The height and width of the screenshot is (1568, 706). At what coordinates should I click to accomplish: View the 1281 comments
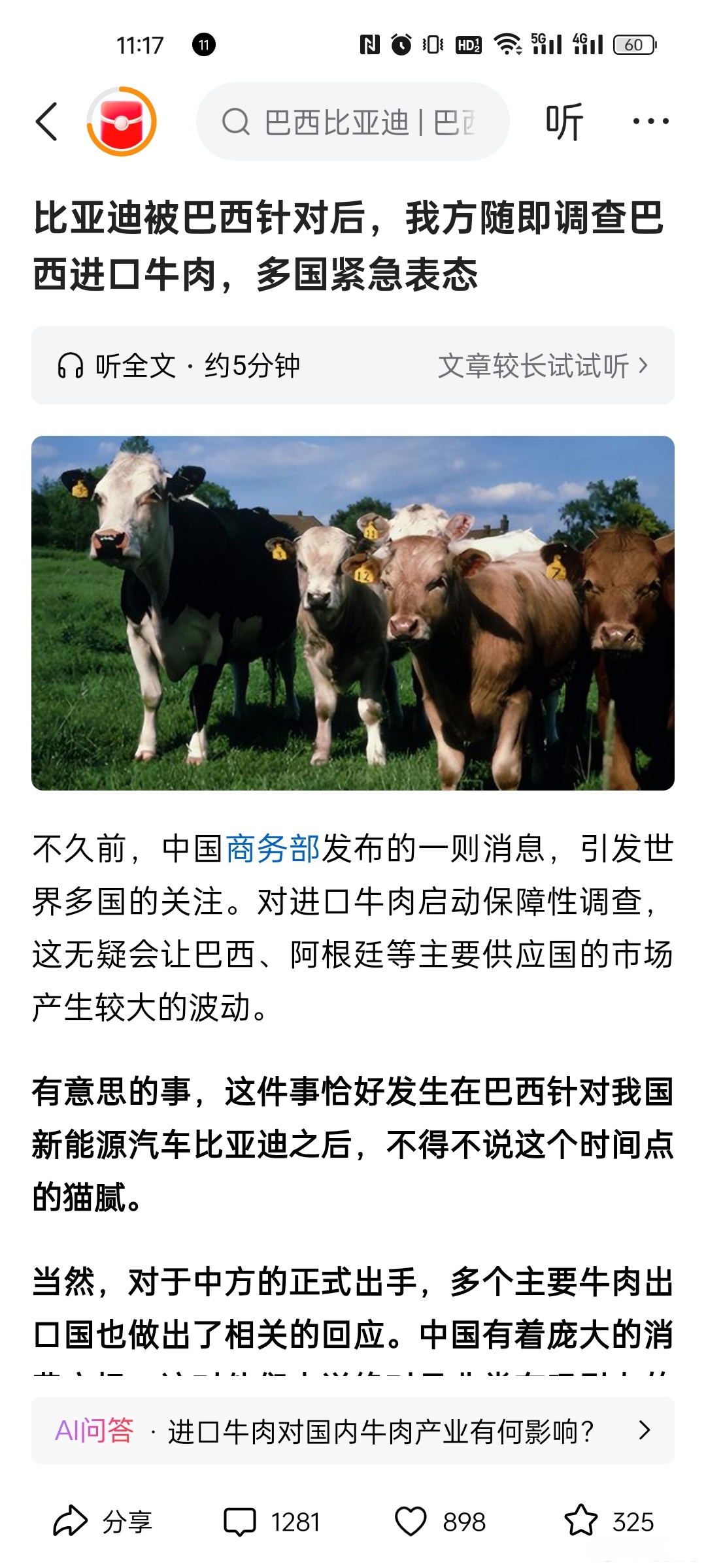[272, 1522]
